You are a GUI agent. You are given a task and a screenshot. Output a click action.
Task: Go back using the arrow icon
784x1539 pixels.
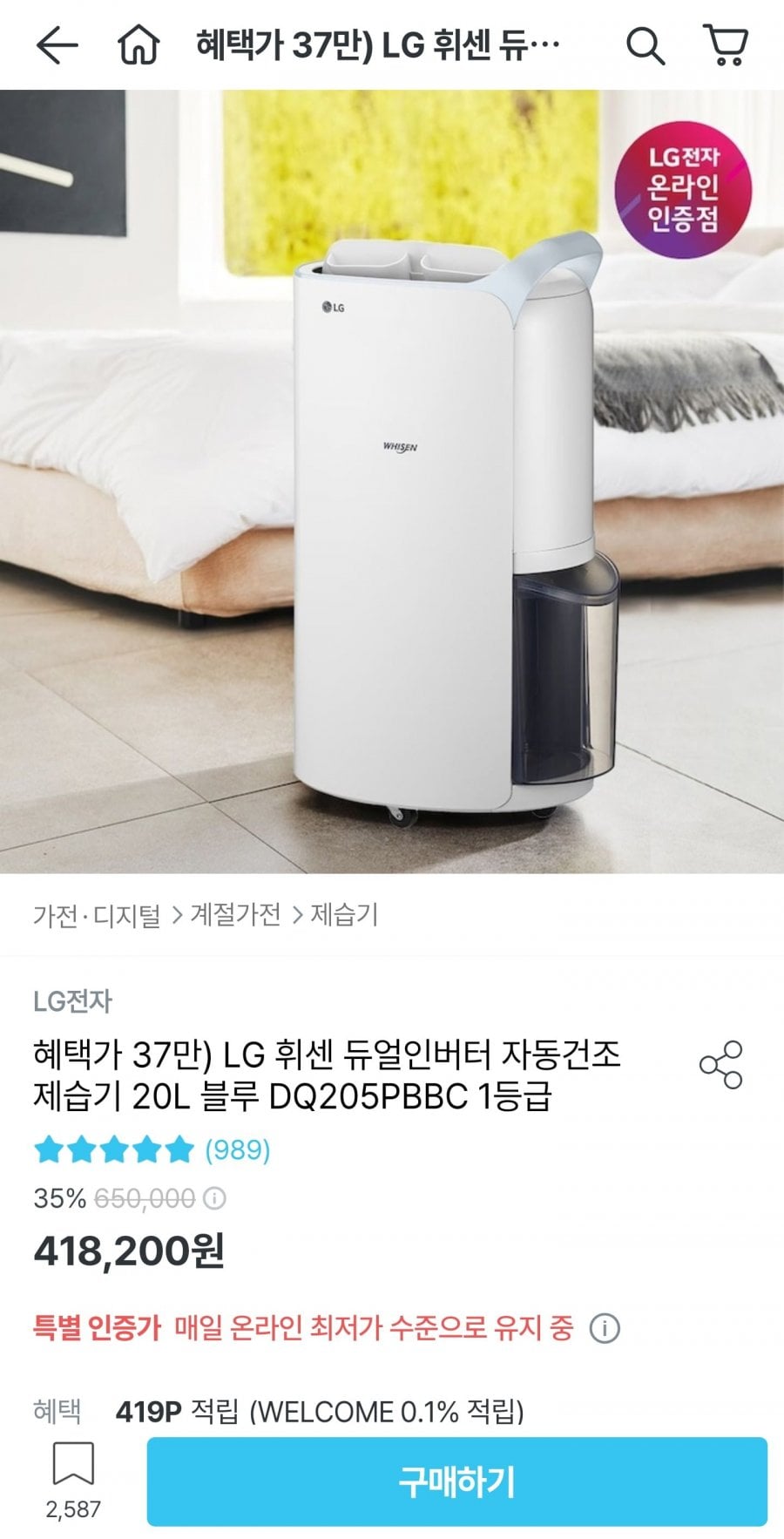(57, 45)
